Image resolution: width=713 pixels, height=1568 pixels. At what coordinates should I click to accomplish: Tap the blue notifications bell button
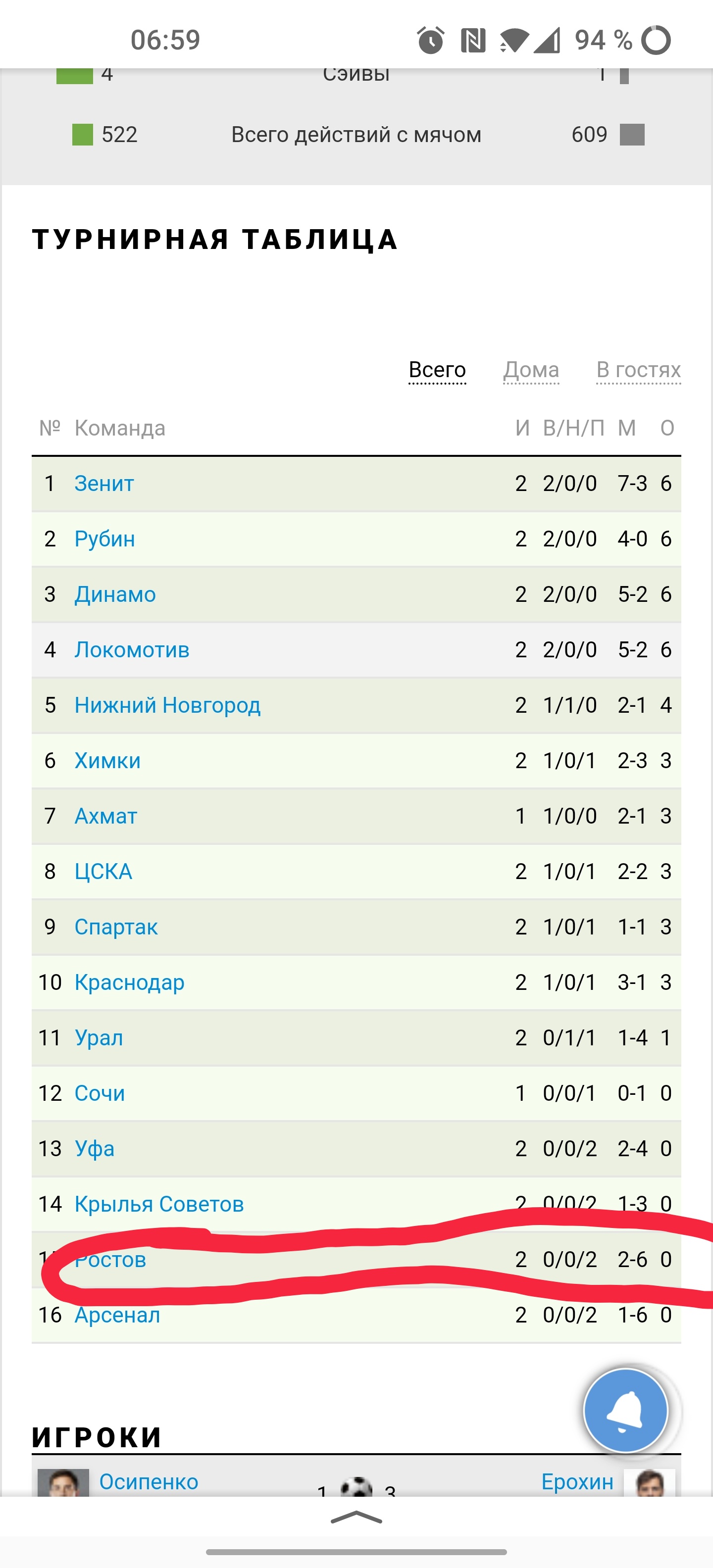click(625, 1410)
